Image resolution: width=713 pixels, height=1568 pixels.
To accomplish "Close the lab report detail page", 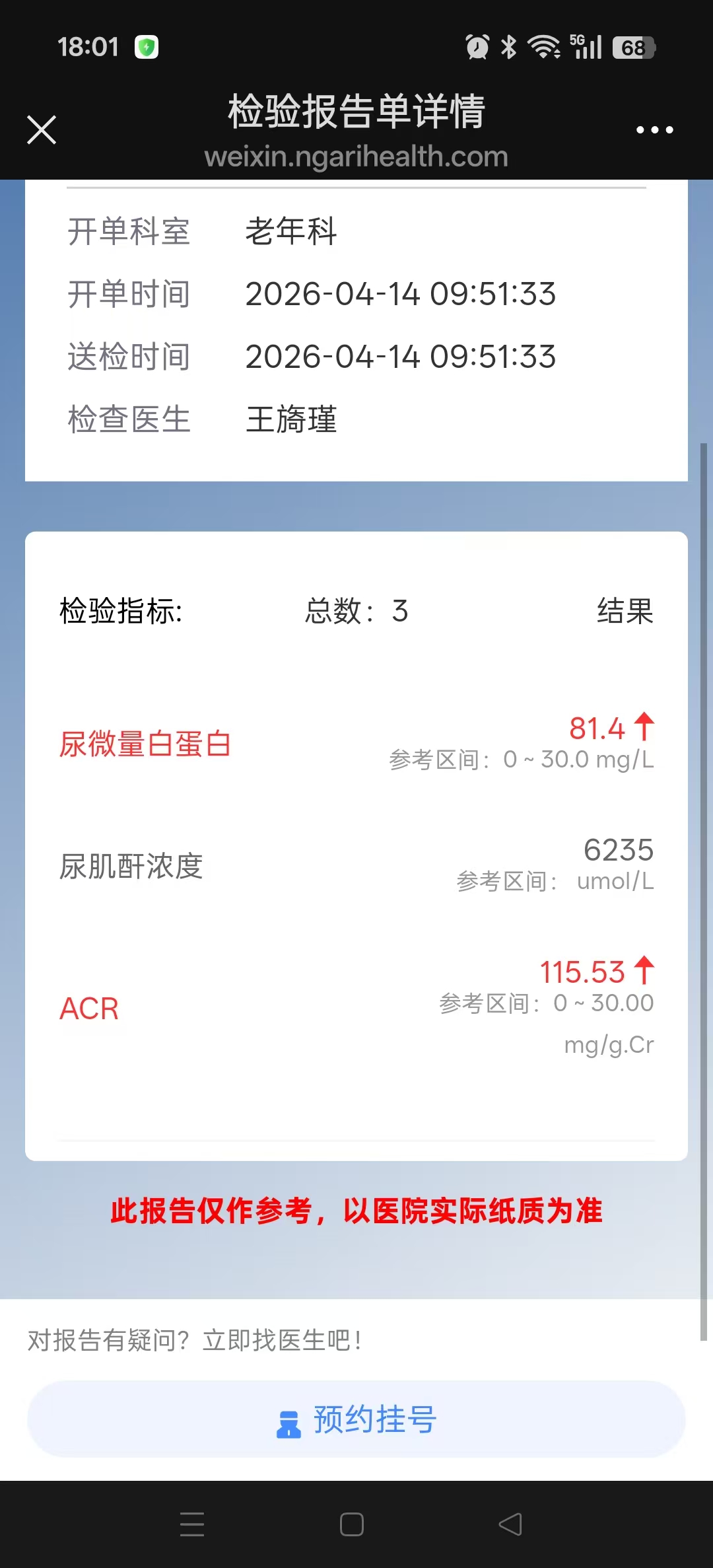I will click(x=42, y=129).
